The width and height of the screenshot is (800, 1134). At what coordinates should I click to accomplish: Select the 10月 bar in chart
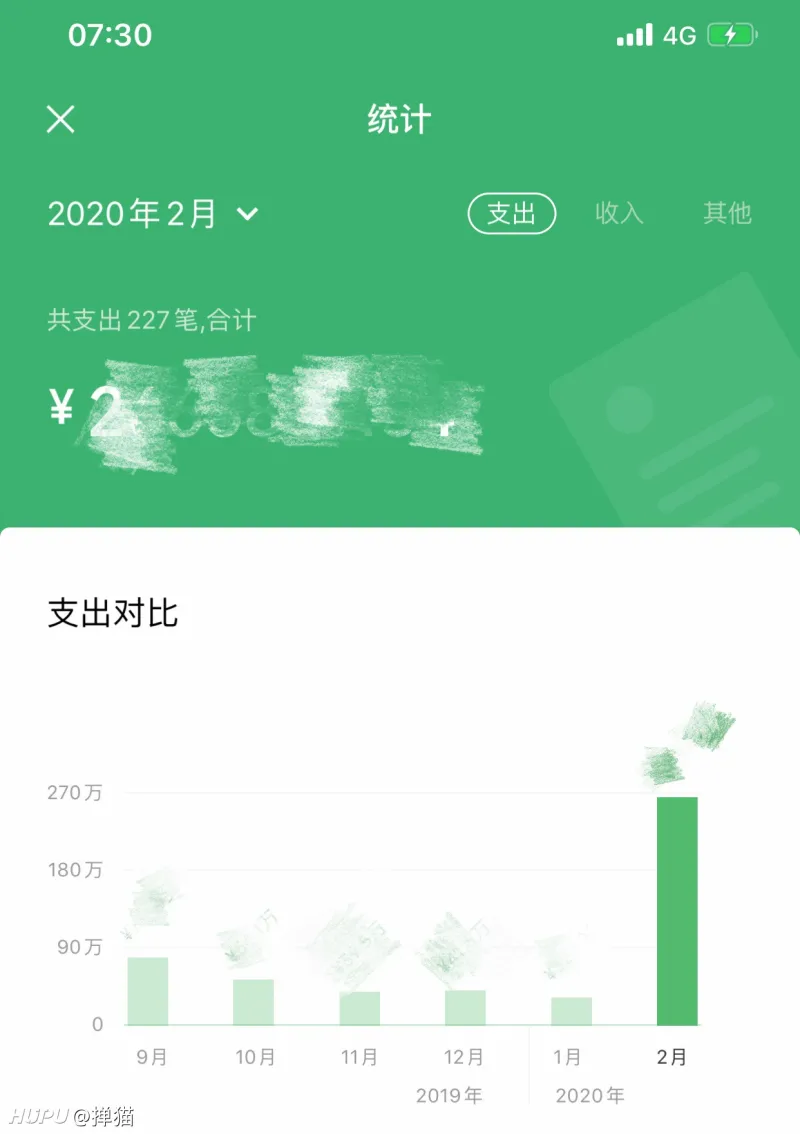click(253, 1002)
